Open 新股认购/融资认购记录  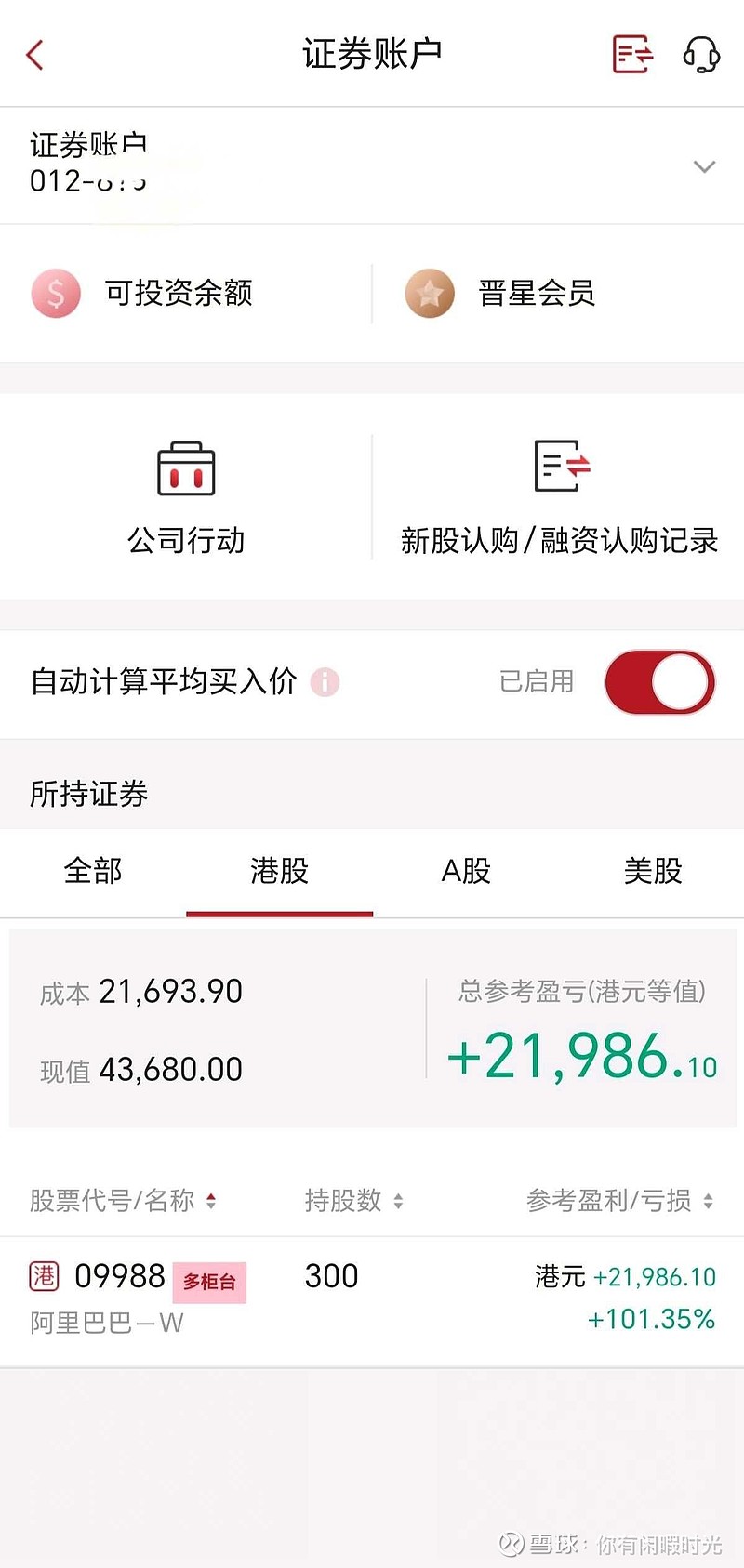point(559,498)
